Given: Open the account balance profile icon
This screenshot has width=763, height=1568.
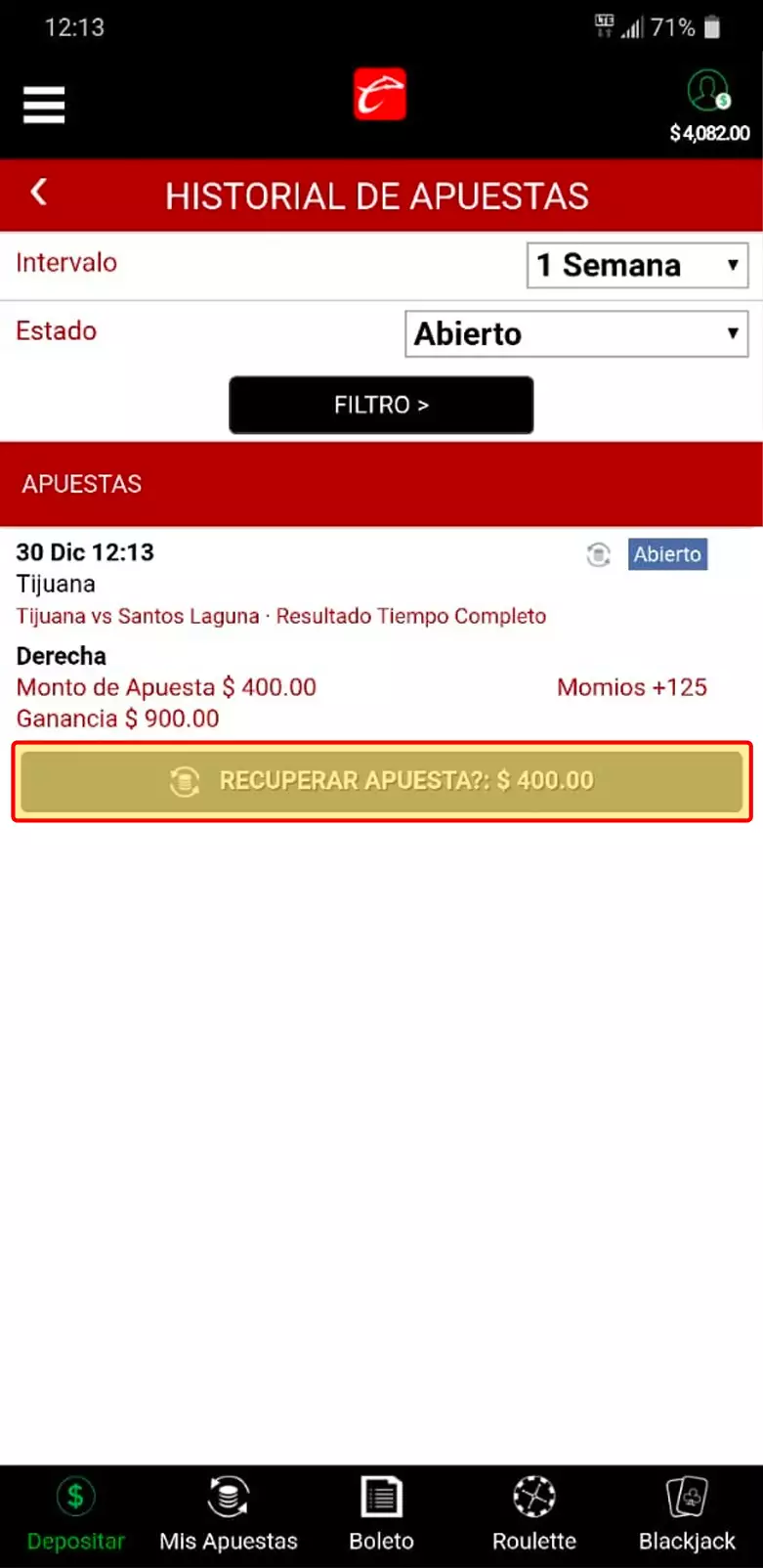Looking at the screenshot, I should coord(708,92).
